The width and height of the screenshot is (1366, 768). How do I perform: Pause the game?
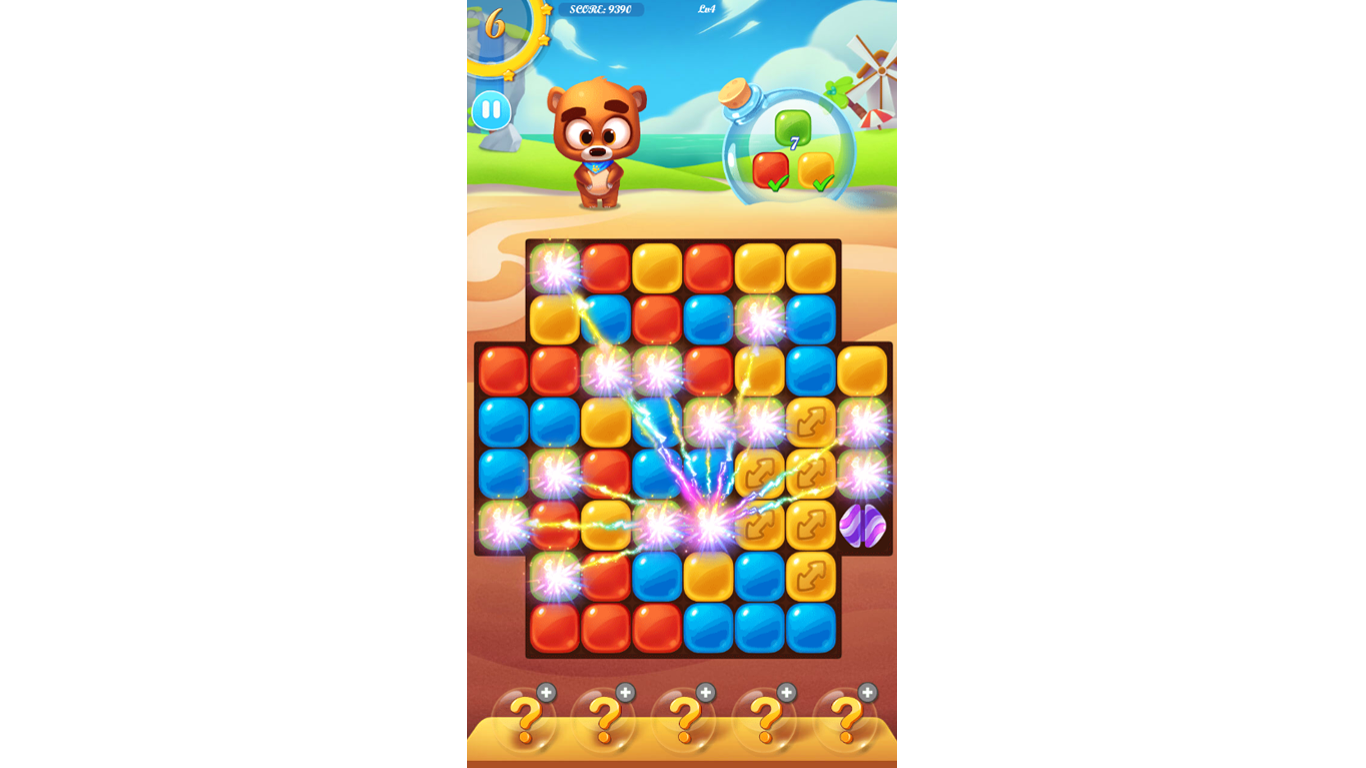(491, 110)
